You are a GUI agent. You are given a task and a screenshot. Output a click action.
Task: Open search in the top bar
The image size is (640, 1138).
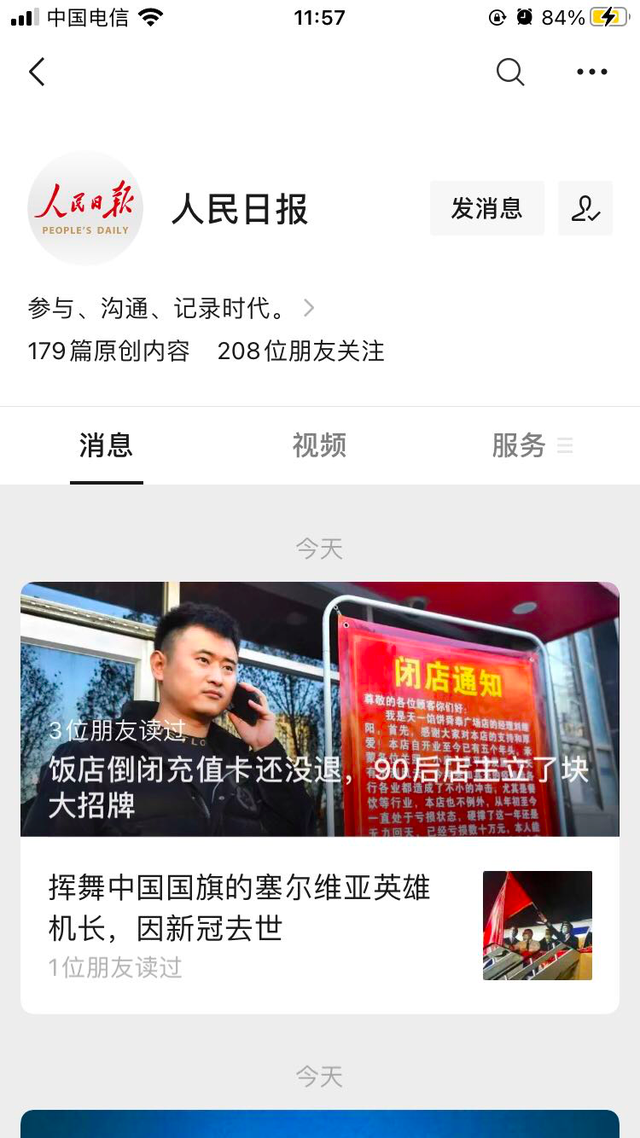tap(510, 72)
